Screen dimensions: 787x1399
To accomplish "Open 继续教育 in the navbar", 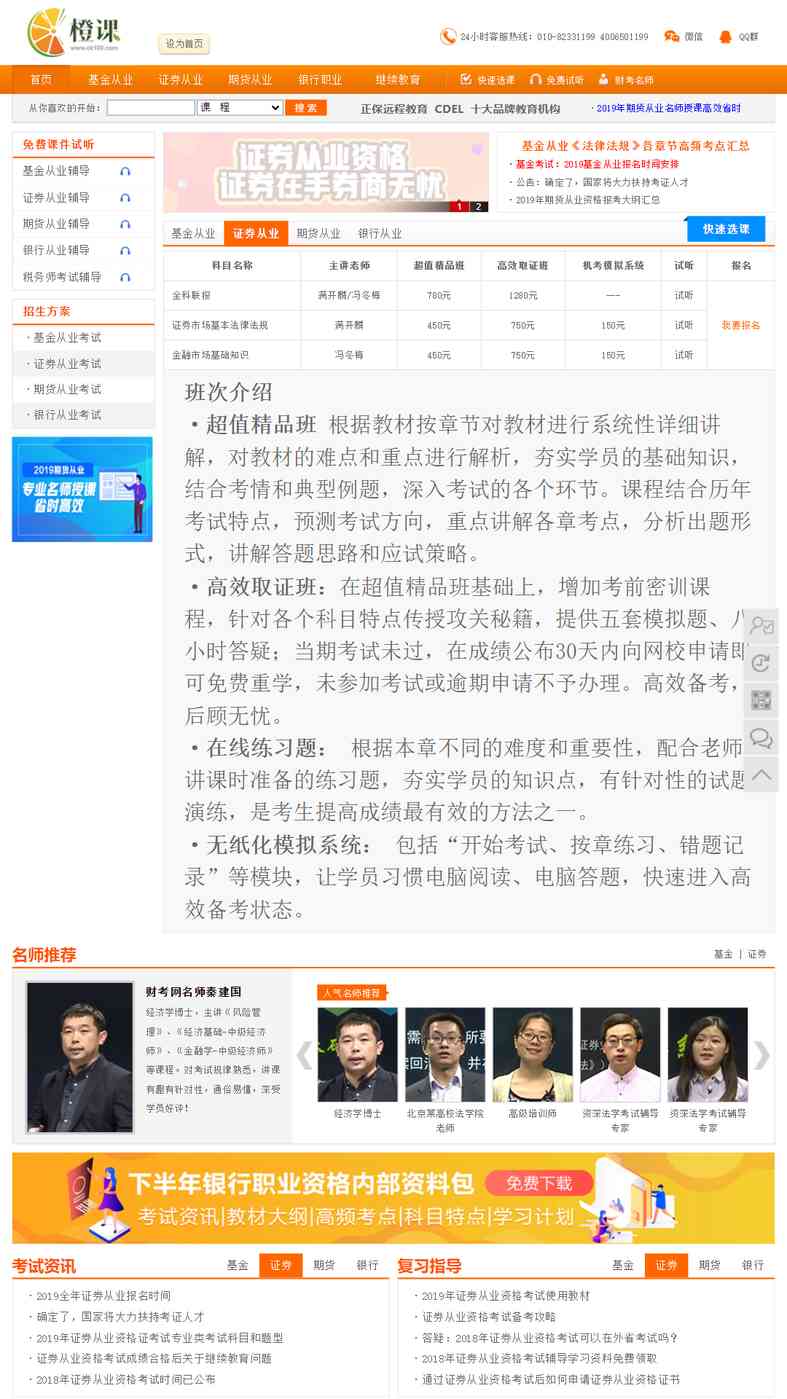I will 398,80.
